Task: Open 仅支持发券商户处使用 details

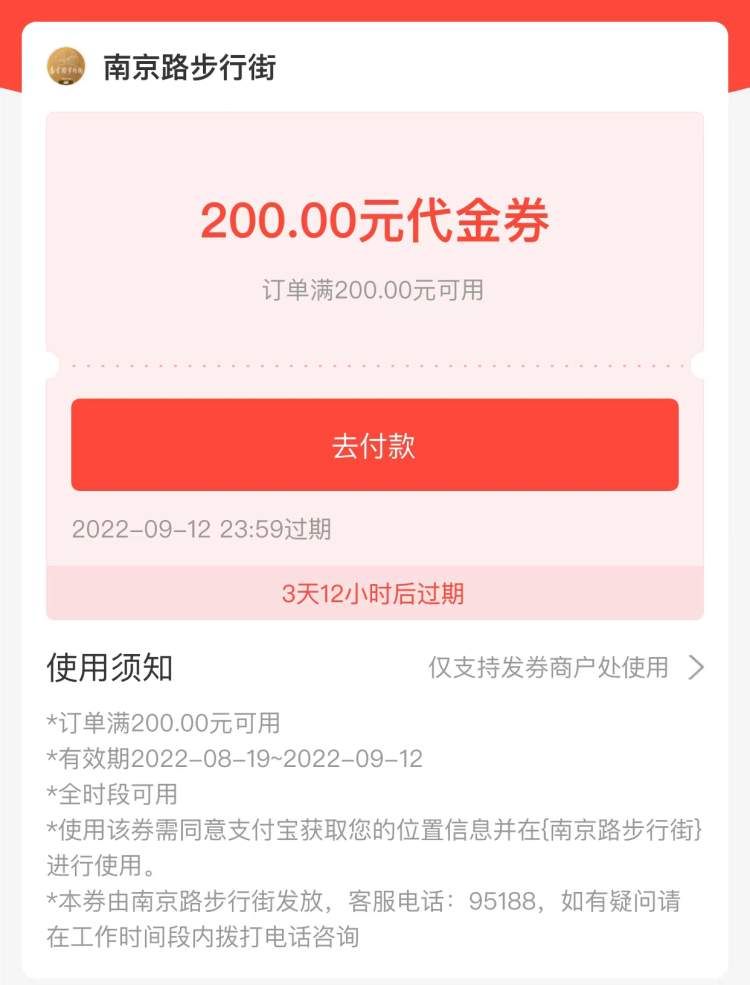Action: tap(566, 668)
